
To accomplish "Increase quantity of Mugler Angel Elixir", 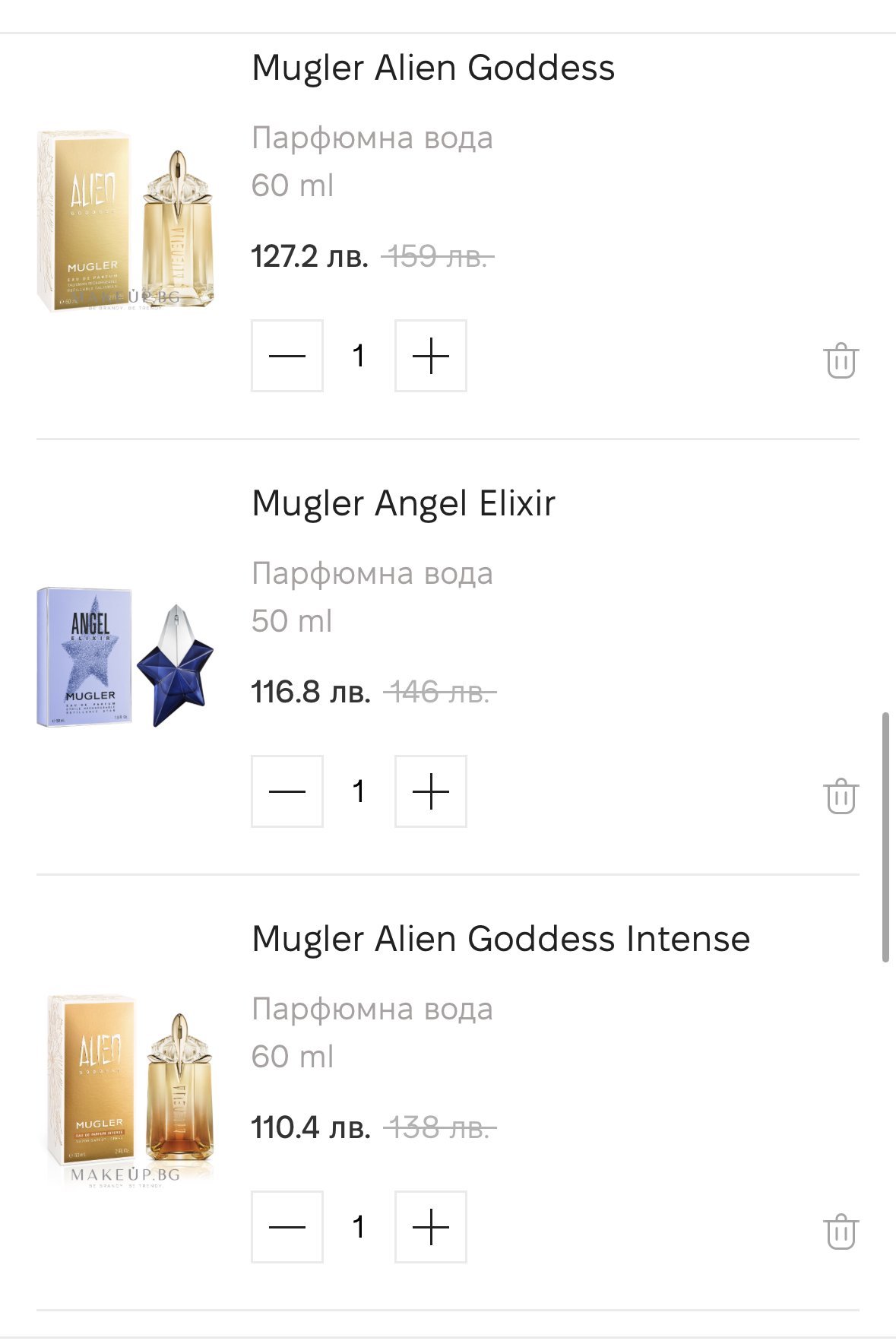I will [x=430, y=791].
